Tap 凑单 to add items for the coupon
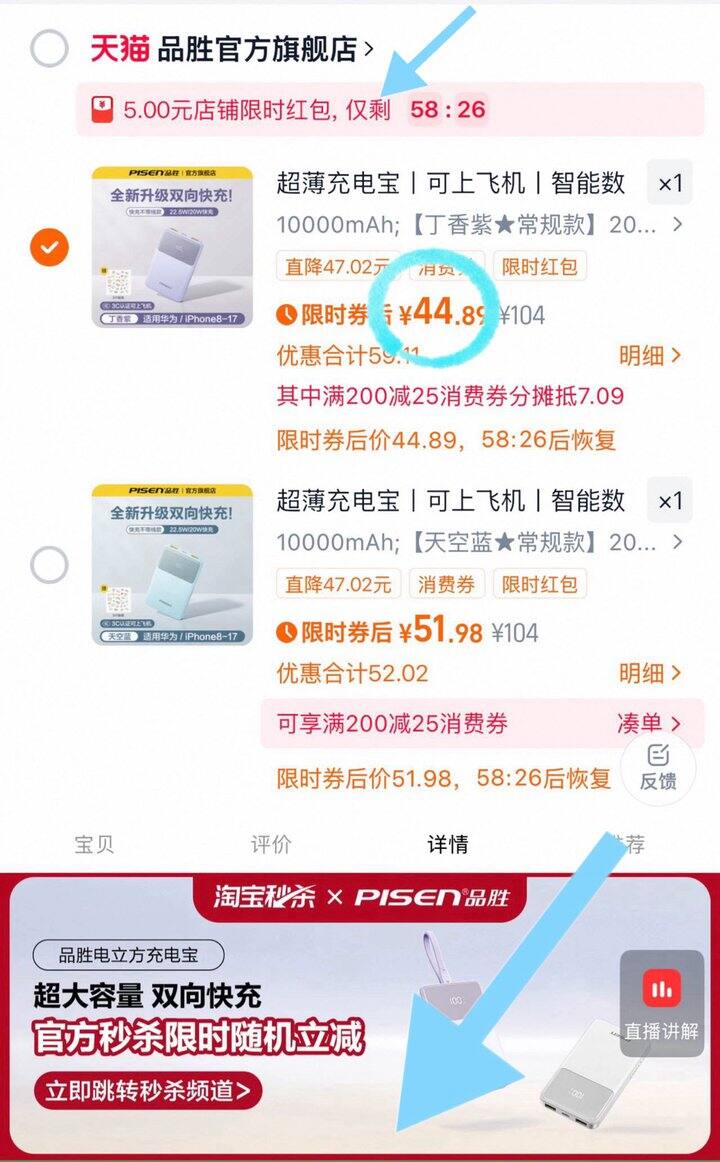Viewport: 720px width, 1162px height. click(x=640, y=724)
